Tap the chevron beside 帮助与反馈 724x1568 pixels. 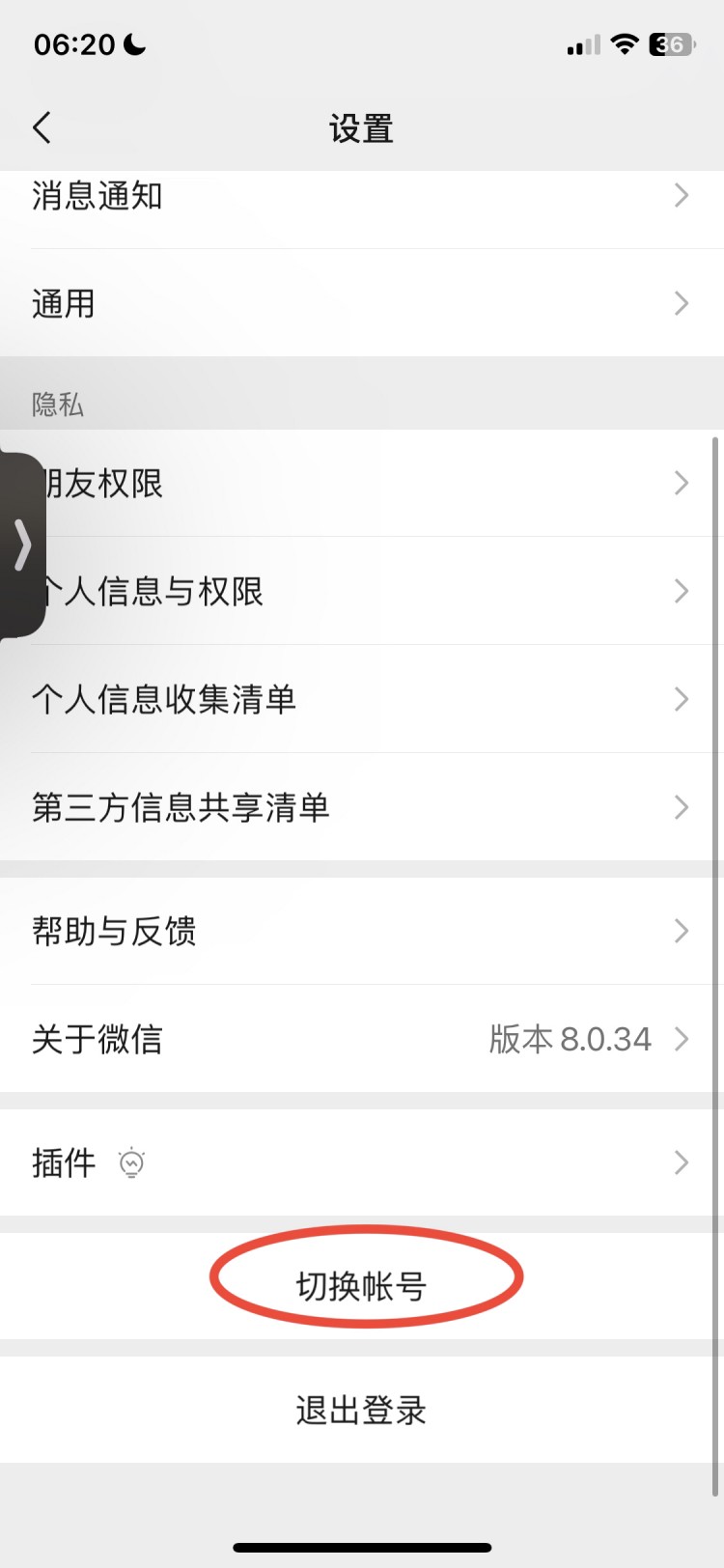(683, 931)
